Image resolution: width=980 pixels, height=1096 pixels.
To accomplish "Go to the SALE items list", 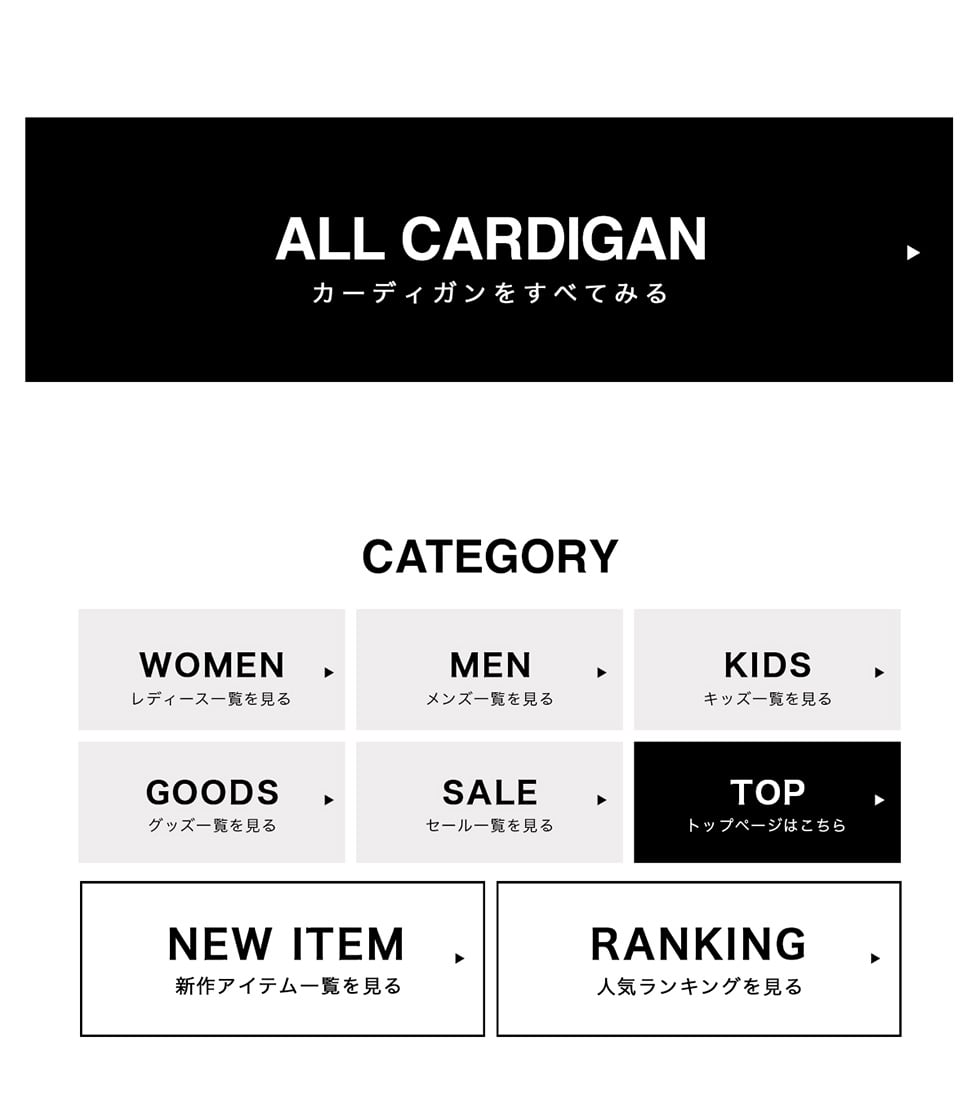I will tap(489, 802).
